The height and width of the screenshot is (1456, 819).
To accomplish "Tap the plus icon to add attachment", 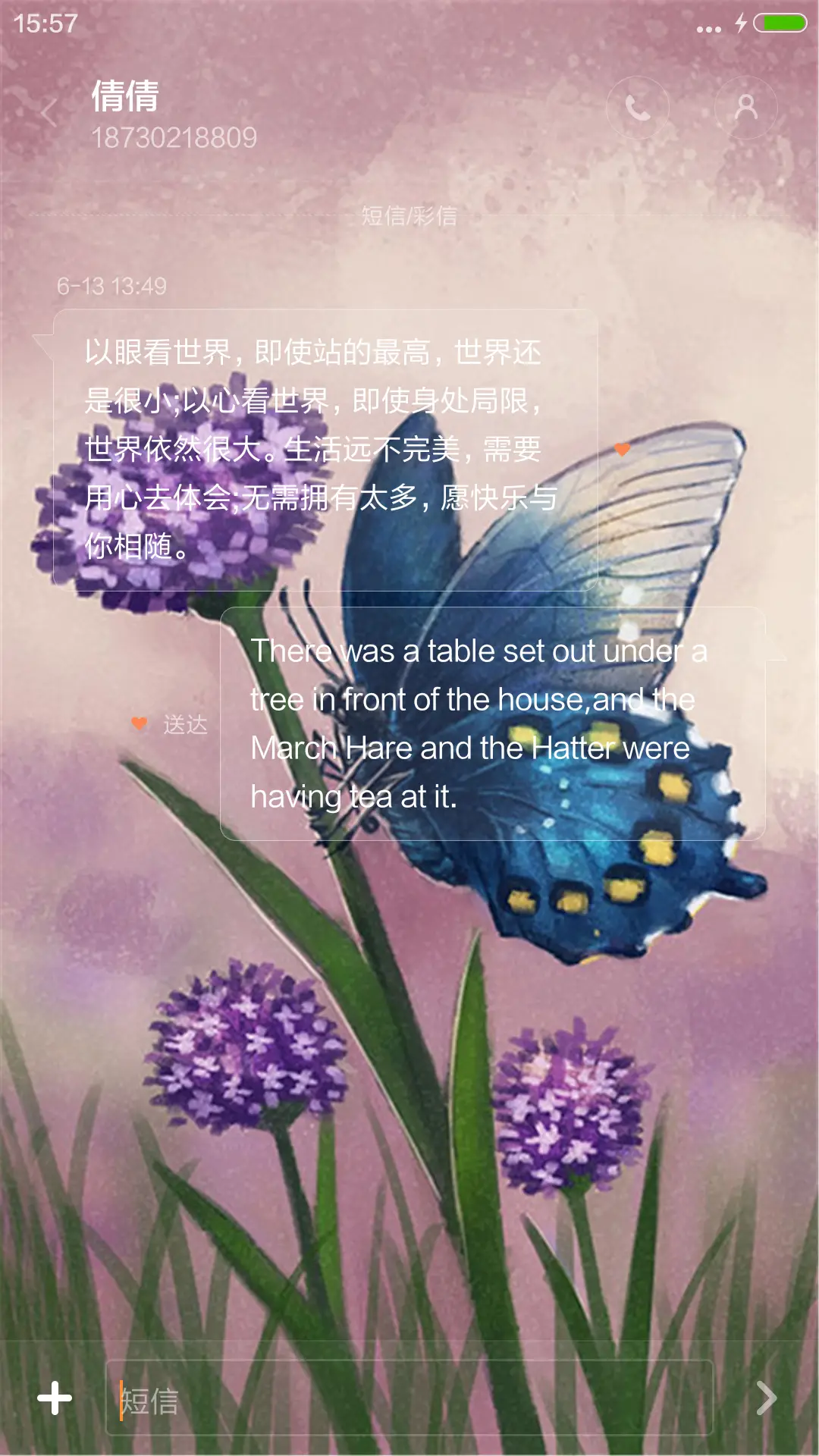I will (55, 1398).
